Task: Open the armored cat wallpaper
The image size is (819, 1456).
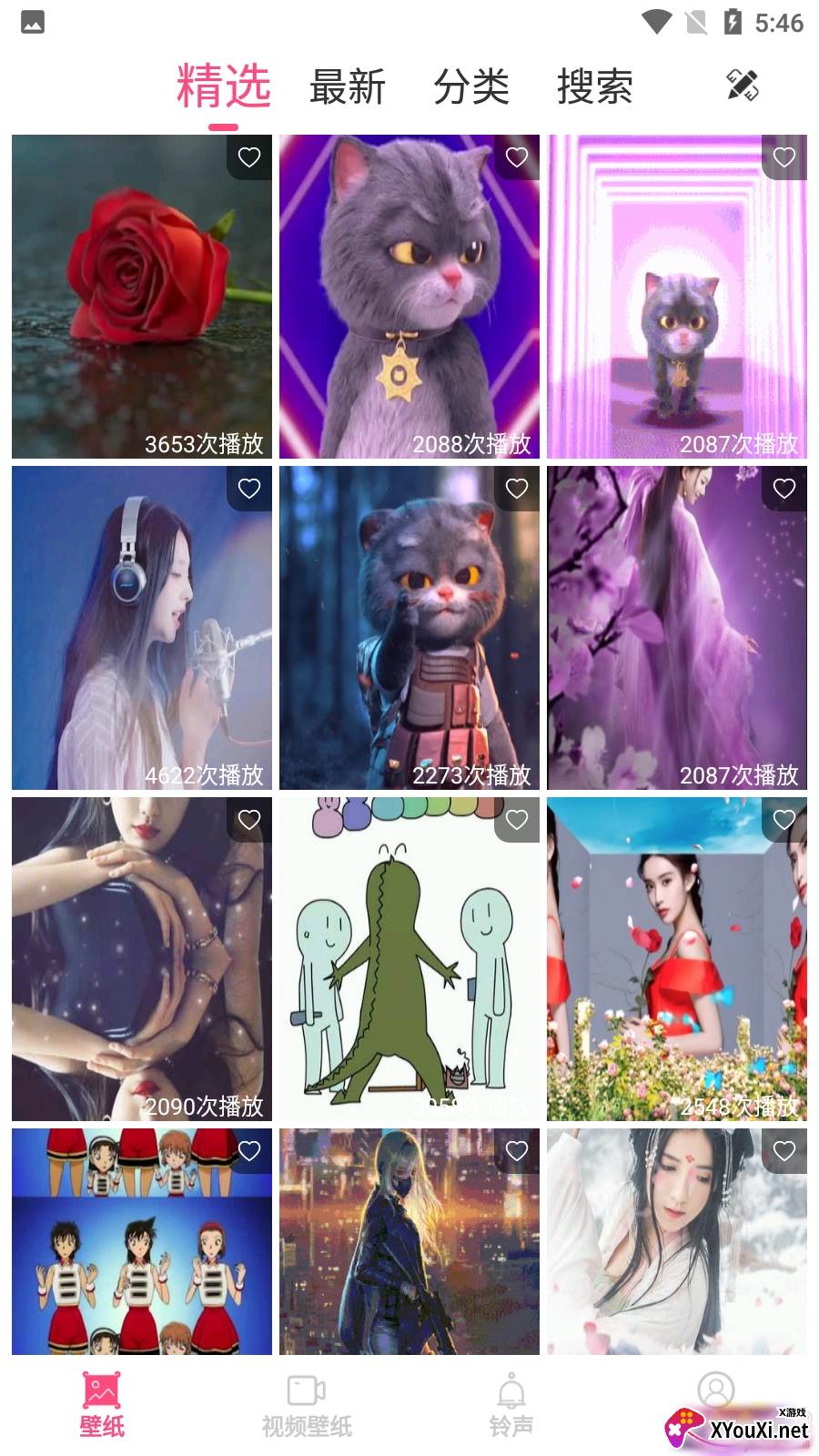Action: pos(409,628)
